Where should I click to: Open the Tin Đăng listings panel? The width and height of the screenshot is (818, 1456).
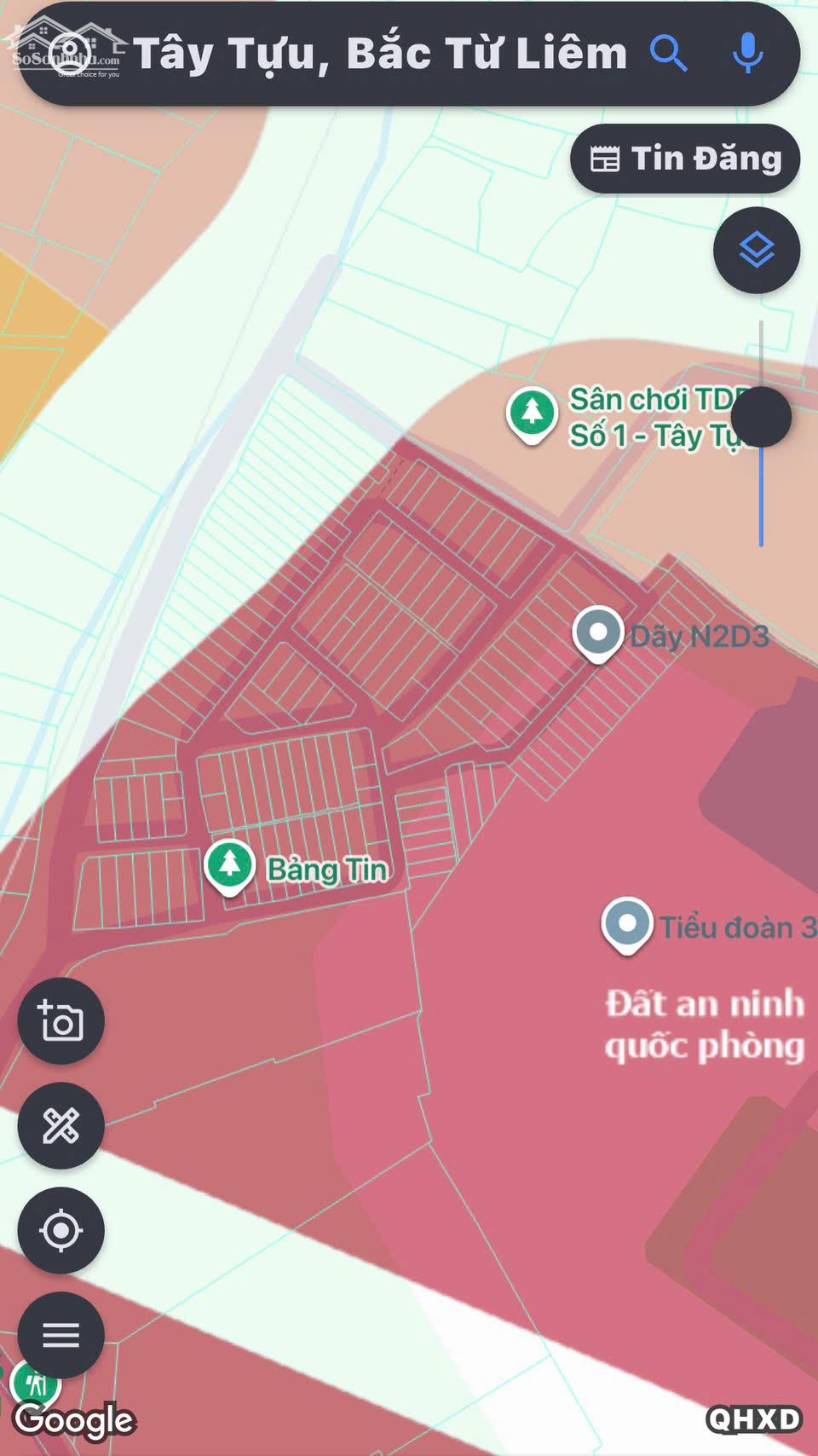(685, 158)
